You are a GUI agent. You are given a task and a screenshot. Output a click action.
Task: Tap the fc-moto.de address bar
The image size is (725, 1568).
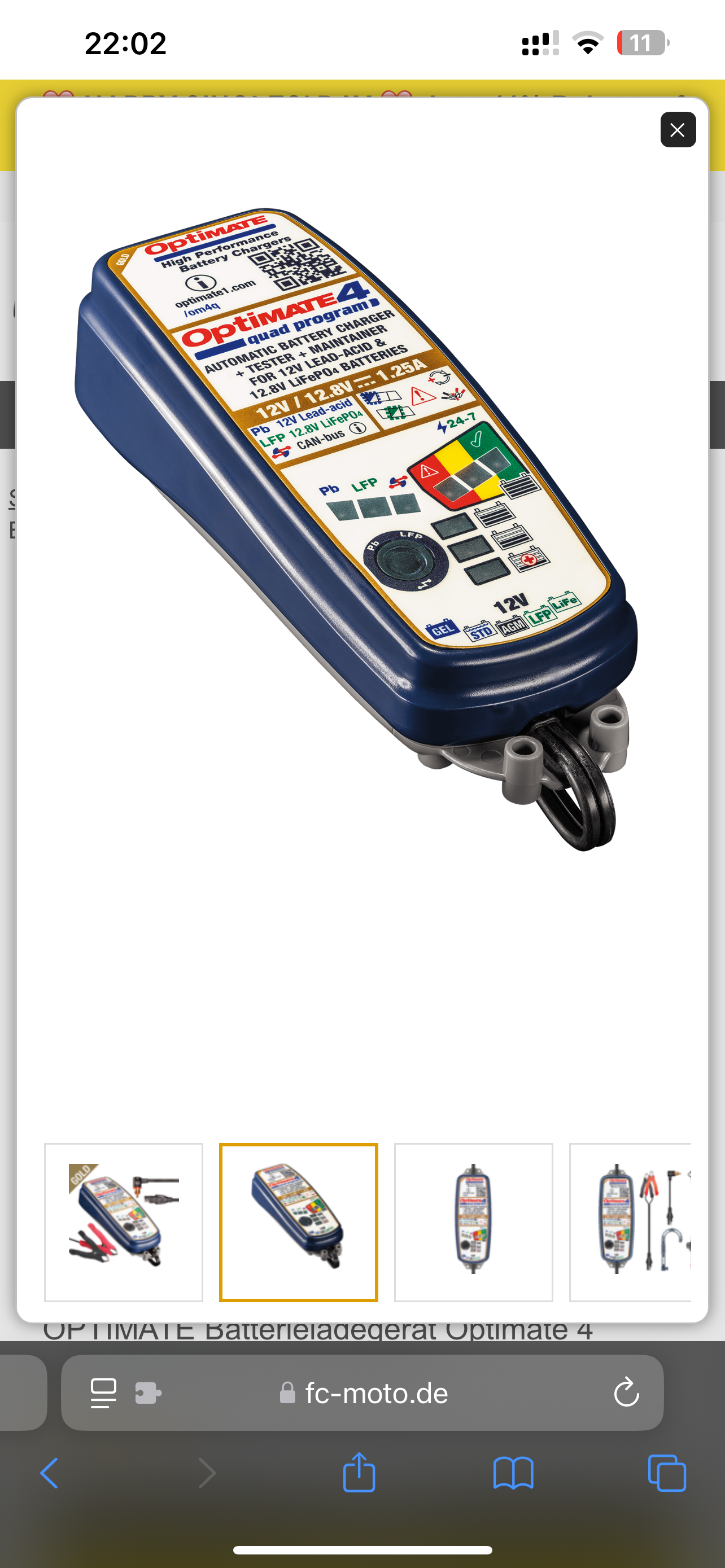pos(364,1392)
